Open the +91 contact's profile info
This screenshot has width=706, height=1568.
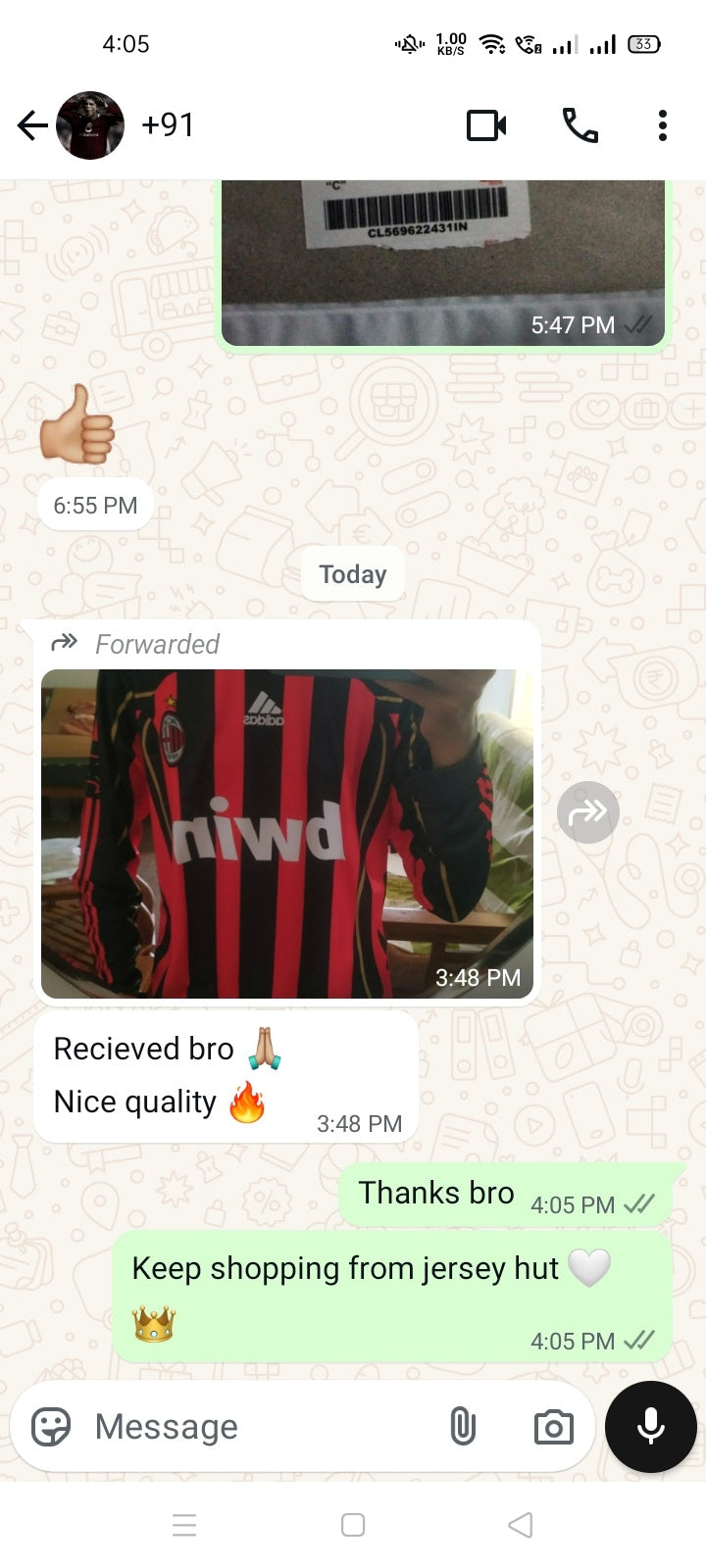pyautogui.click(x=169, y=125)
